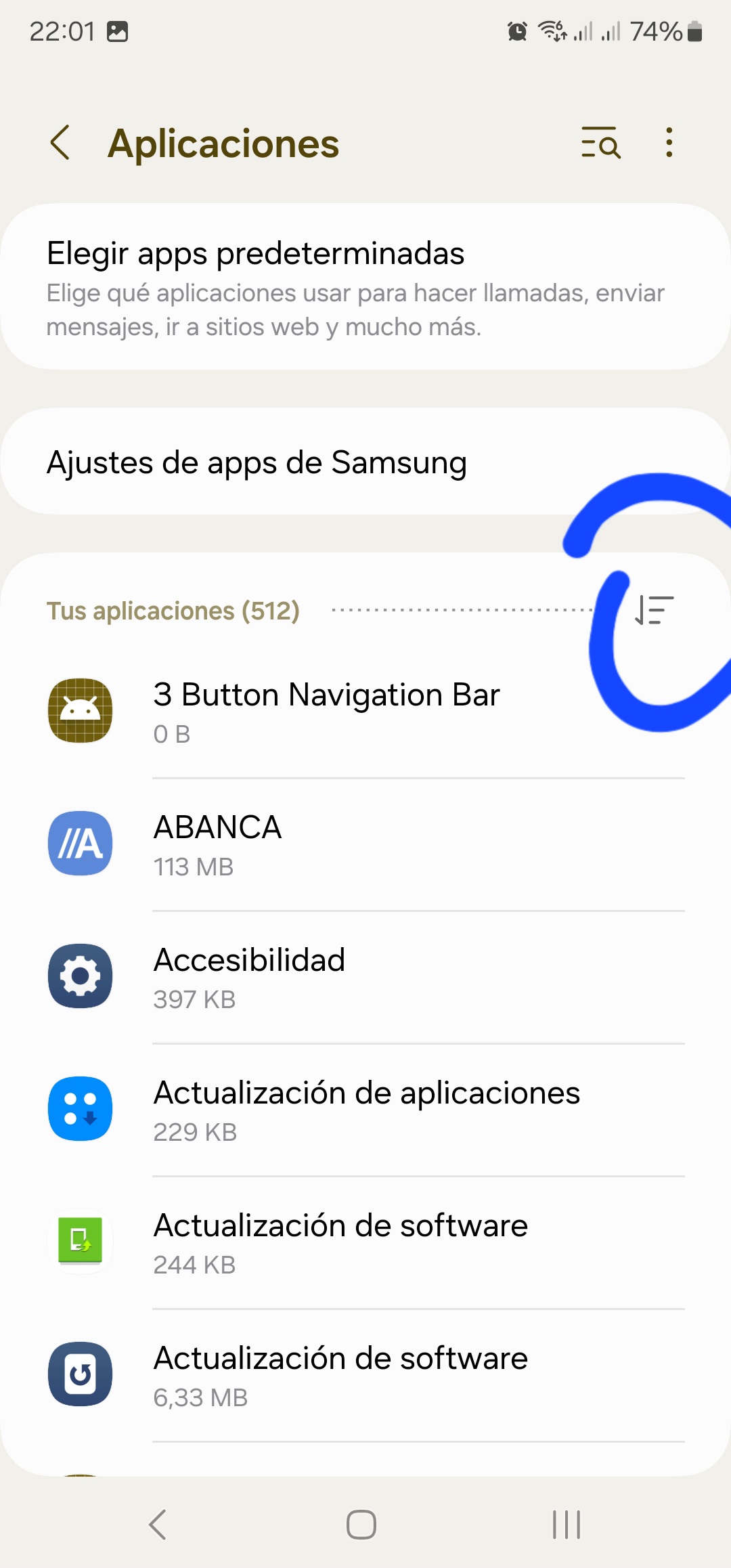The width and height of the screenshot is (731, 1568).
Task: Open Elegir apps predeterminadas
Action: point(365,286)
